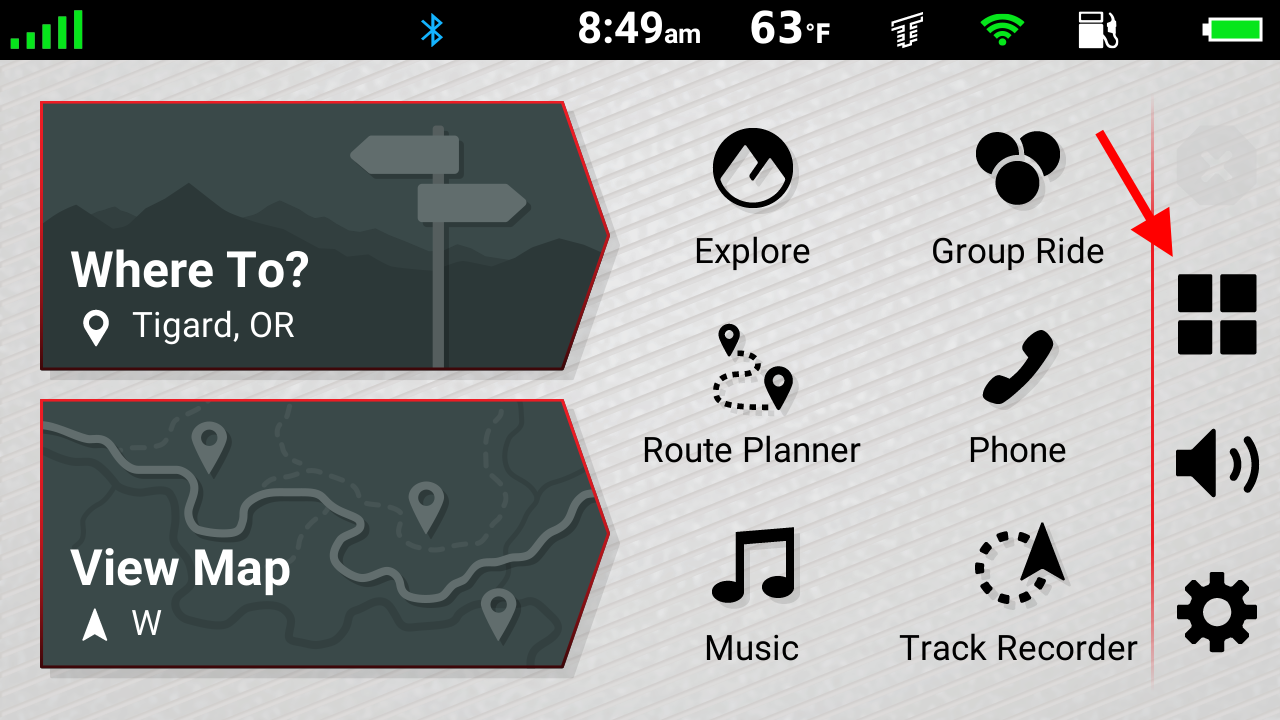Open the Music player
The width and height of the screenshot is (1280, 720).
[x=752, y=594]
